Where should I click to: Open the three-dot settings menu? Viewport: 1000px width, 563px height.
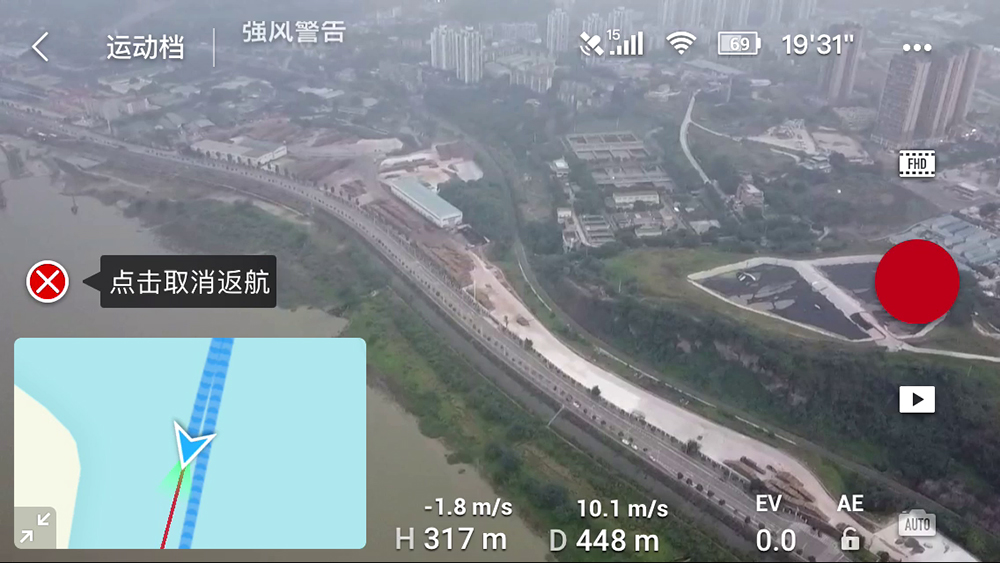coord(916,47)
